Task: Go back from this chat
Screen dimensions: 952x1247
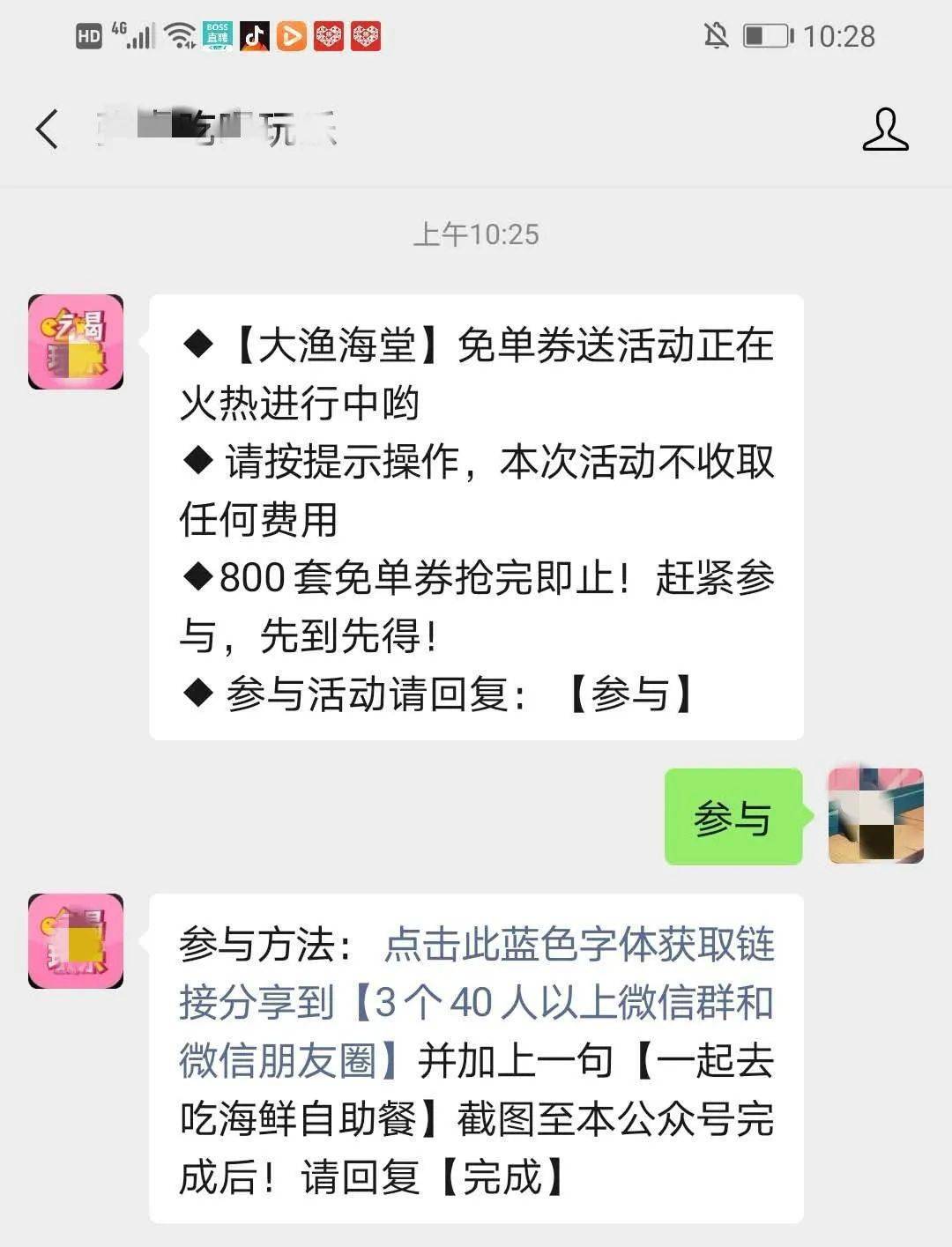Action: click(x=48, y=130)
